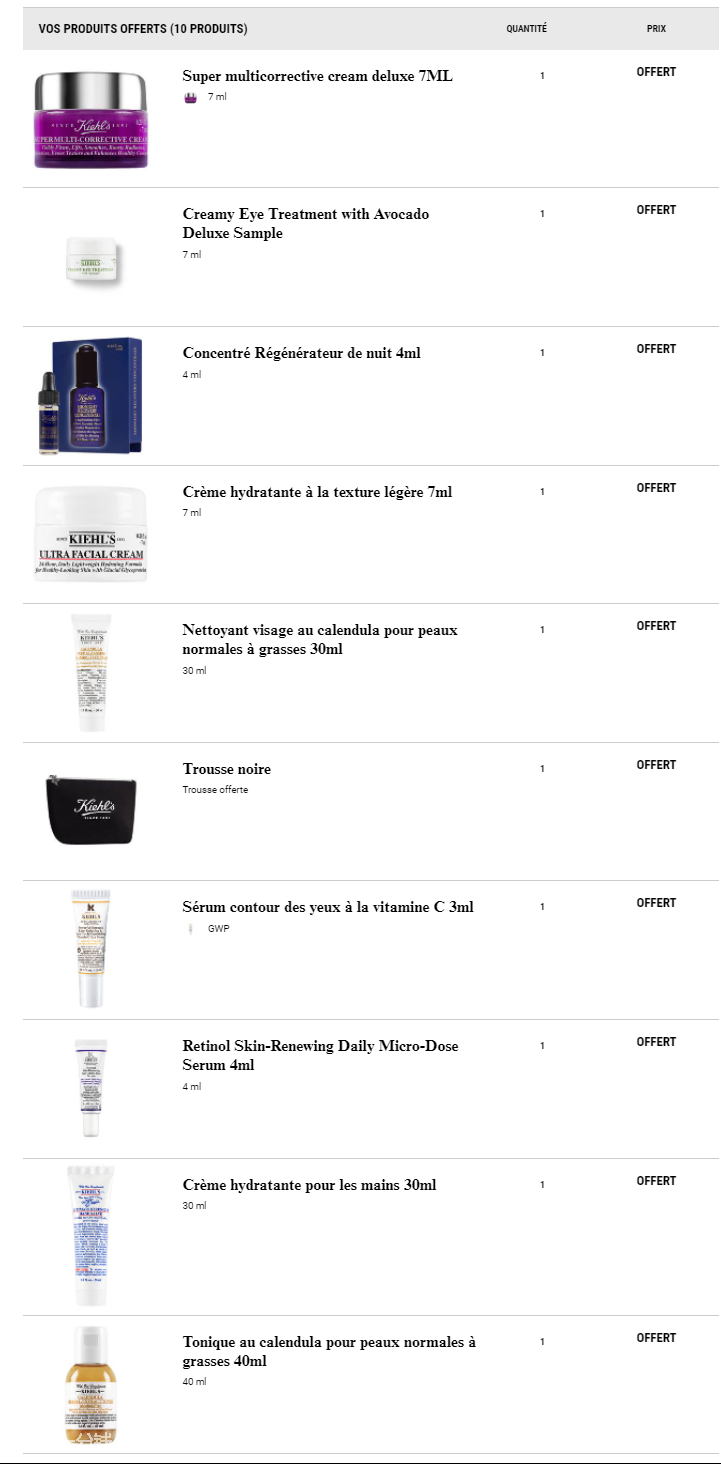
Task: Open Tonique au calendula 40ml product
Action: point(329,1352)
